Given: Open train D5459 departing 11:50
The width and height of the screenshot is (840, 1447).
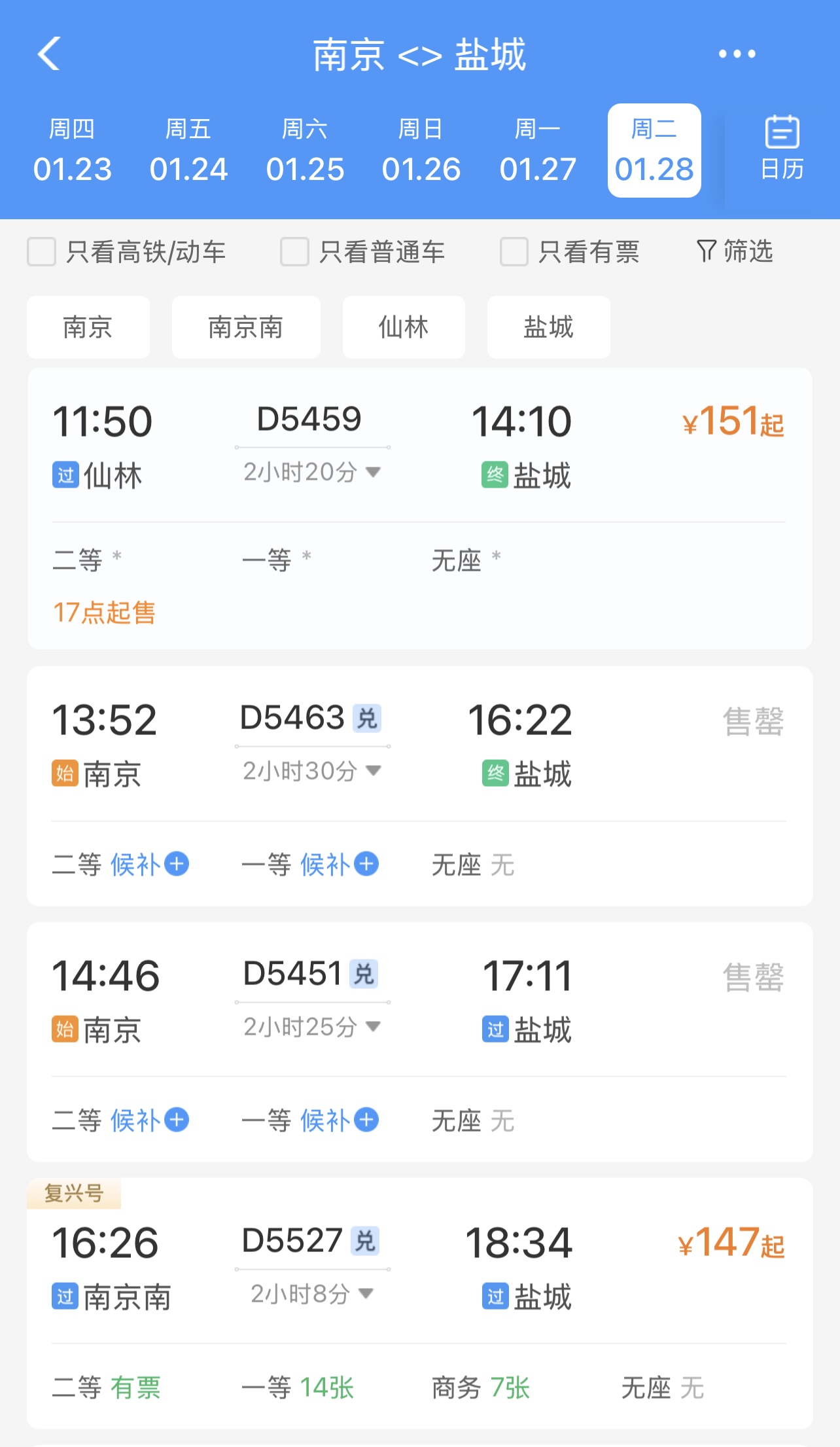Looking at the screenshot, I should pos(309,420).
